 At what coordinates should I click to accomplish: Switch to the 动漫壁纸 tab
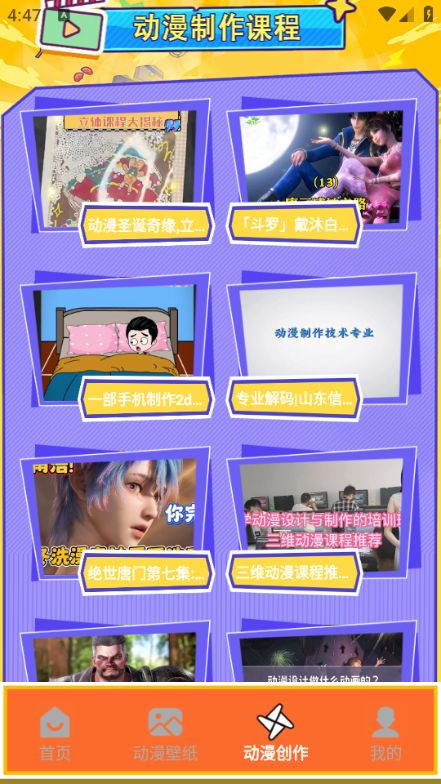coord(166,732)
